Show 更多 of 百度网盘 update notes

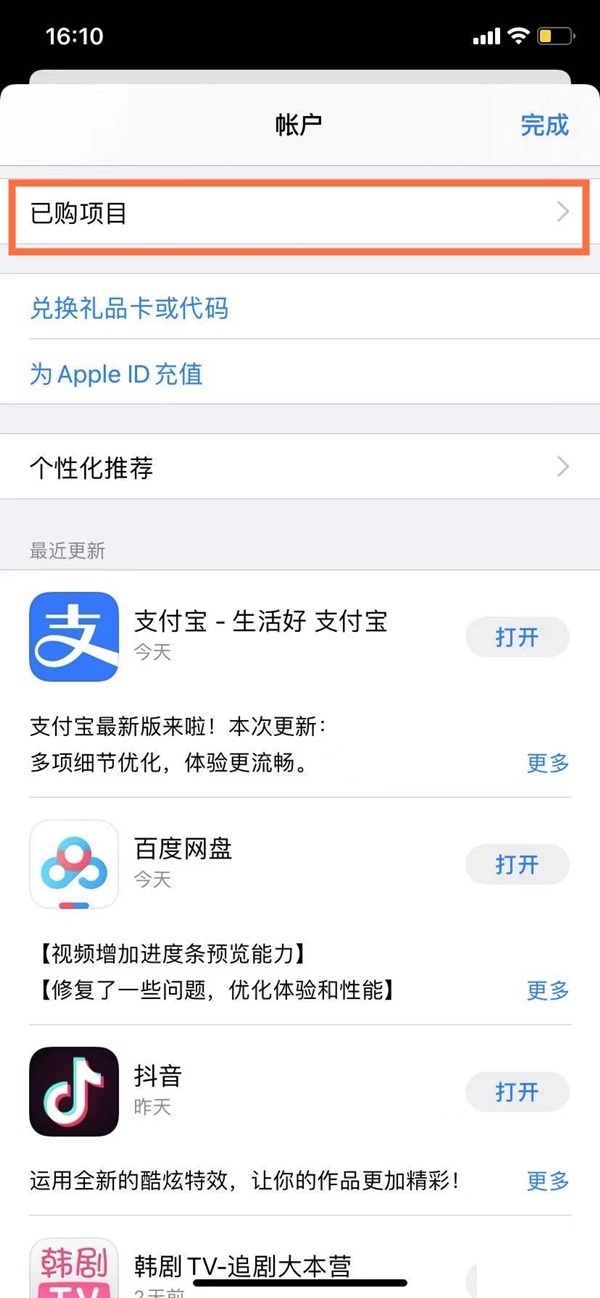[x=548, y=990]
